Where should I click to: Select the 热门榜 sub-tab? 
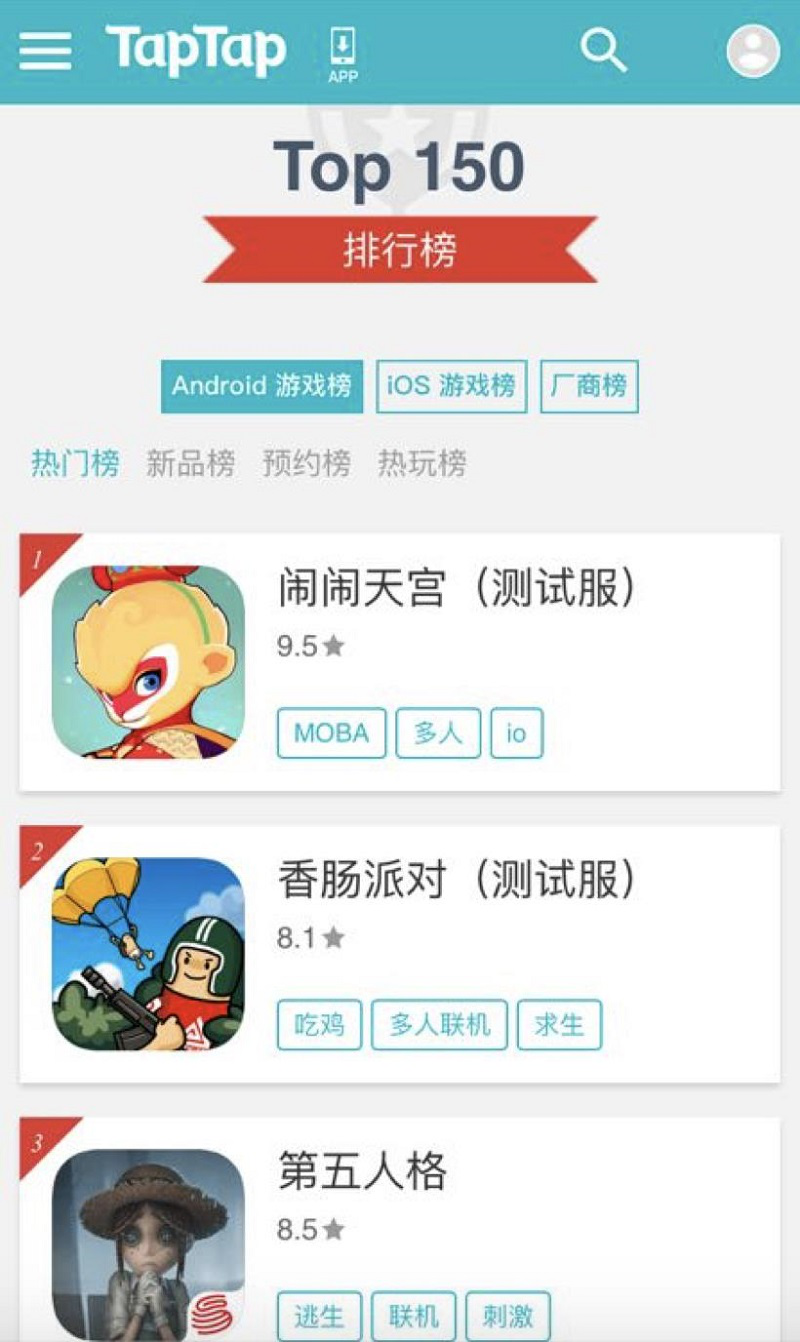point(75,463)
